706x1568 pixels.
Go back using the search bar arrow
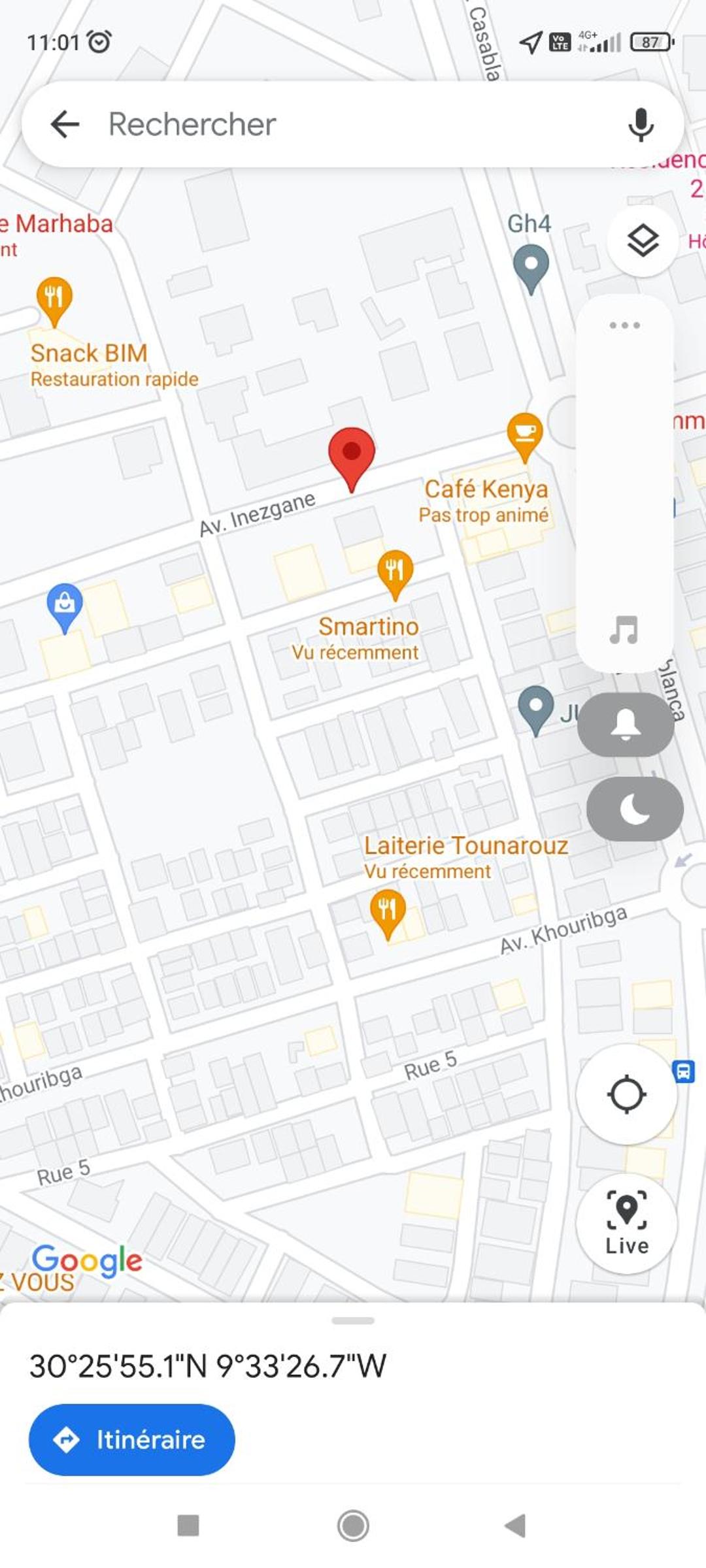(65, 124)
